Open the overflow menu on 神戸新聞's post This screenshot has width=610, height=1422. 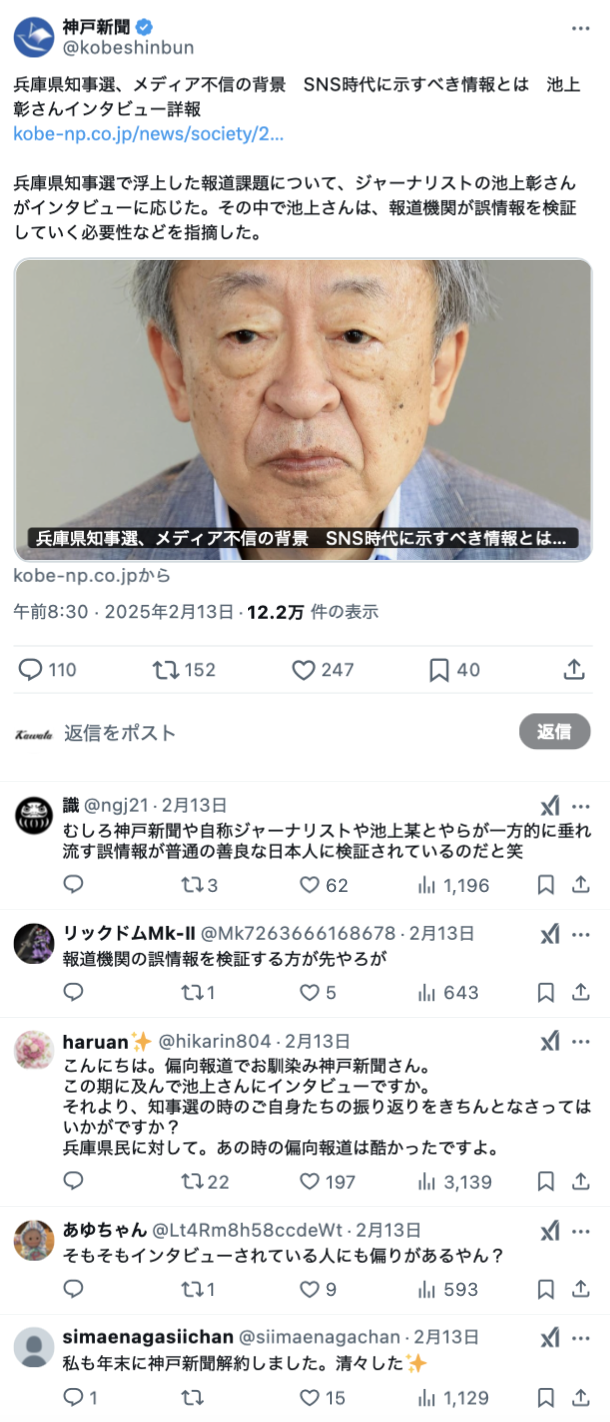(580, 28)
